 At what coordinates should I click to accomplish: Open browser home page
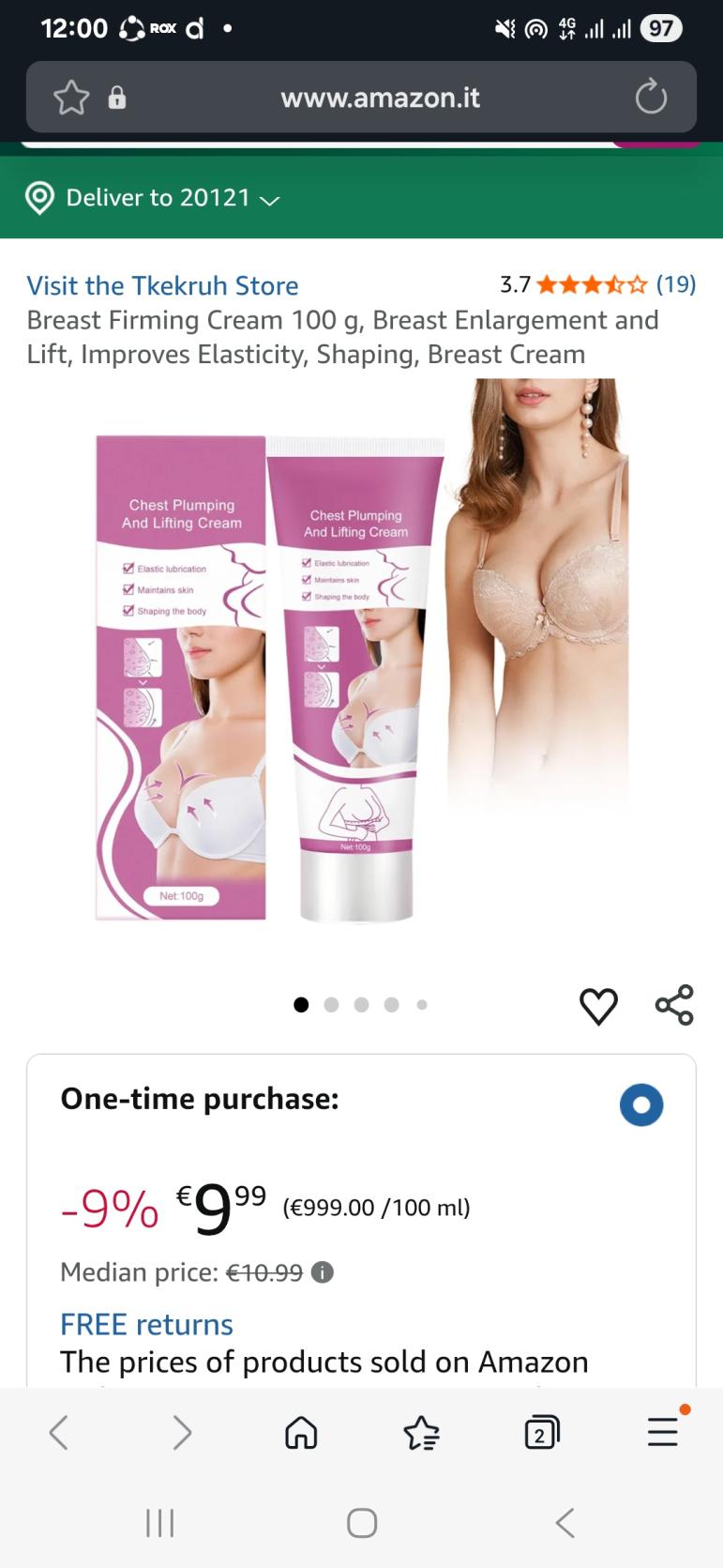301,1433
